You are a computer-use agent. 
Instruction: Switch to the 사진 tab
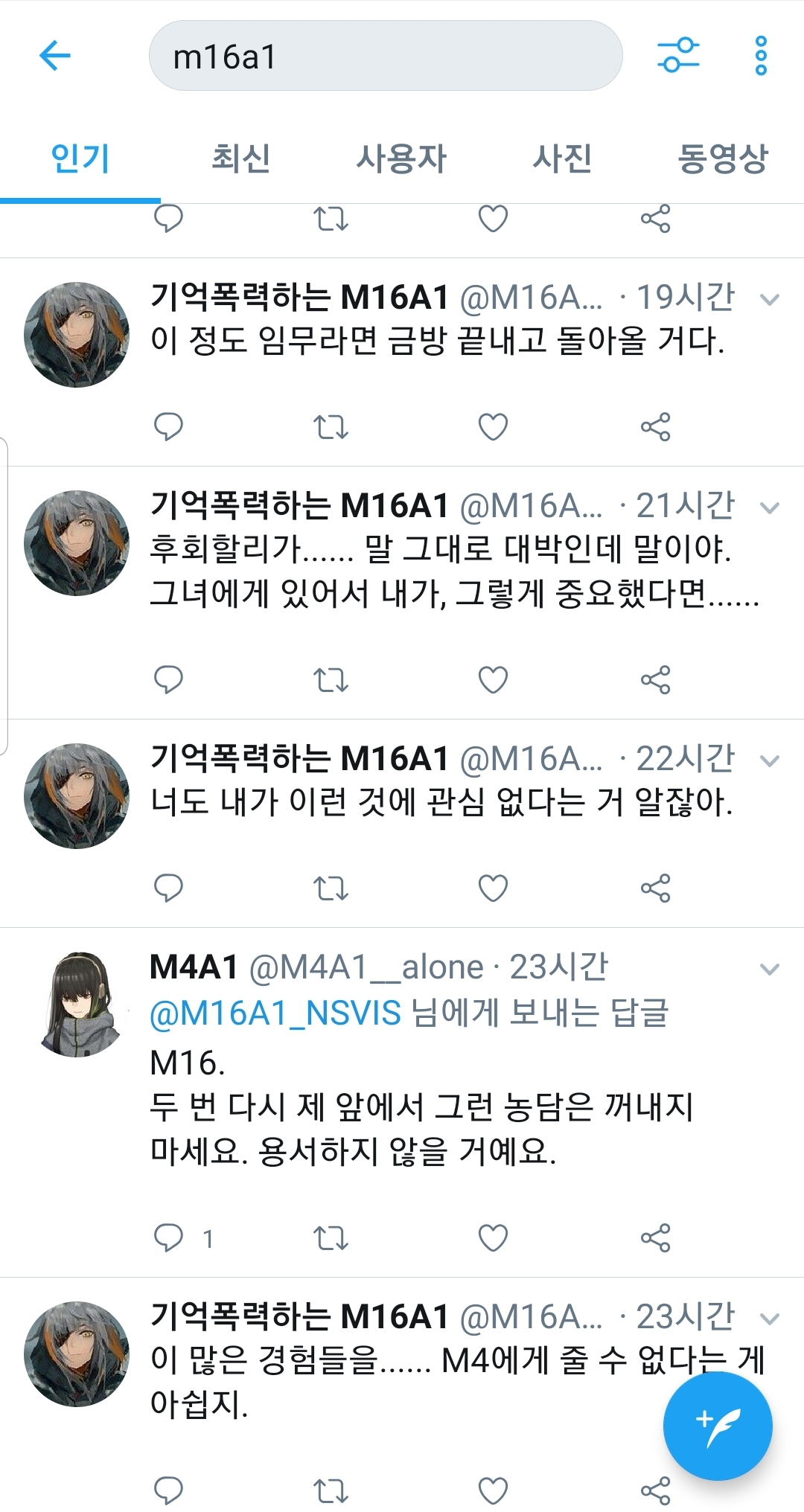[562, 158]
